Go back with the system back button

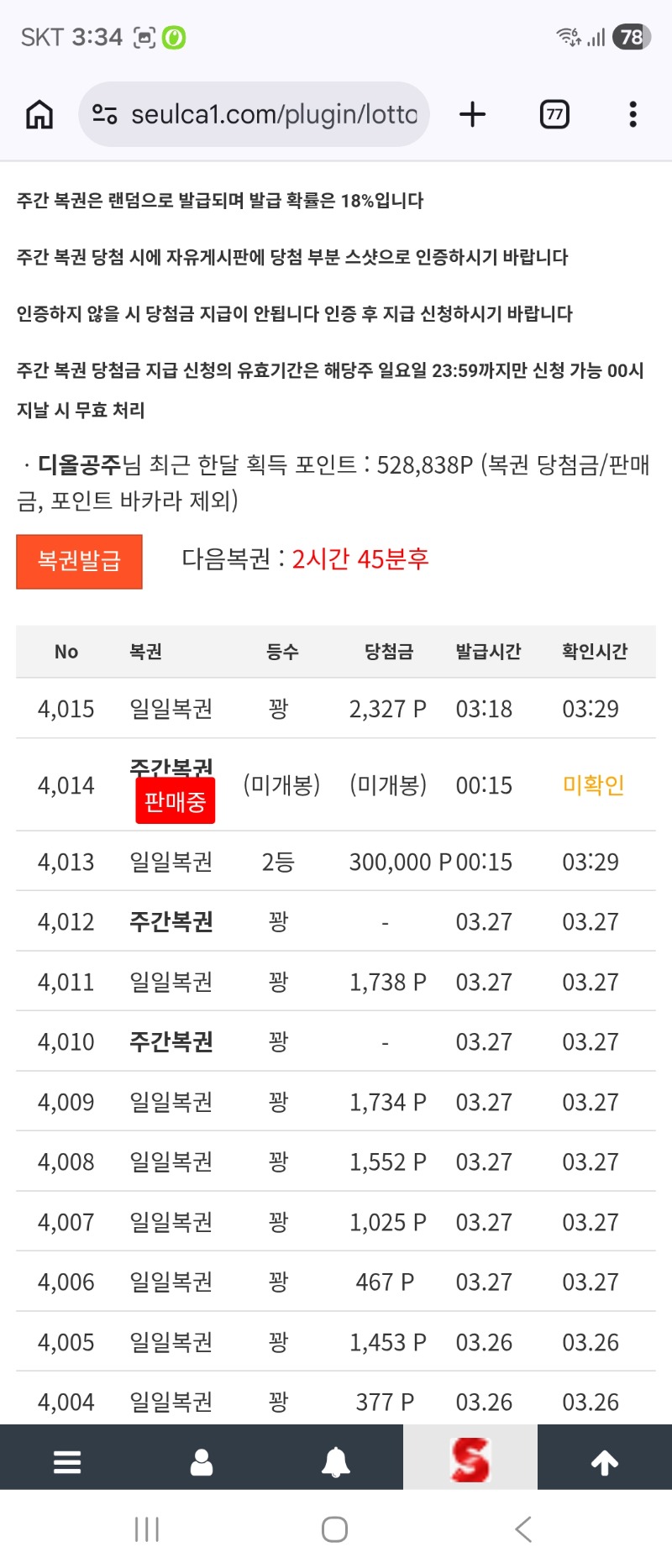click(523, 1529)
